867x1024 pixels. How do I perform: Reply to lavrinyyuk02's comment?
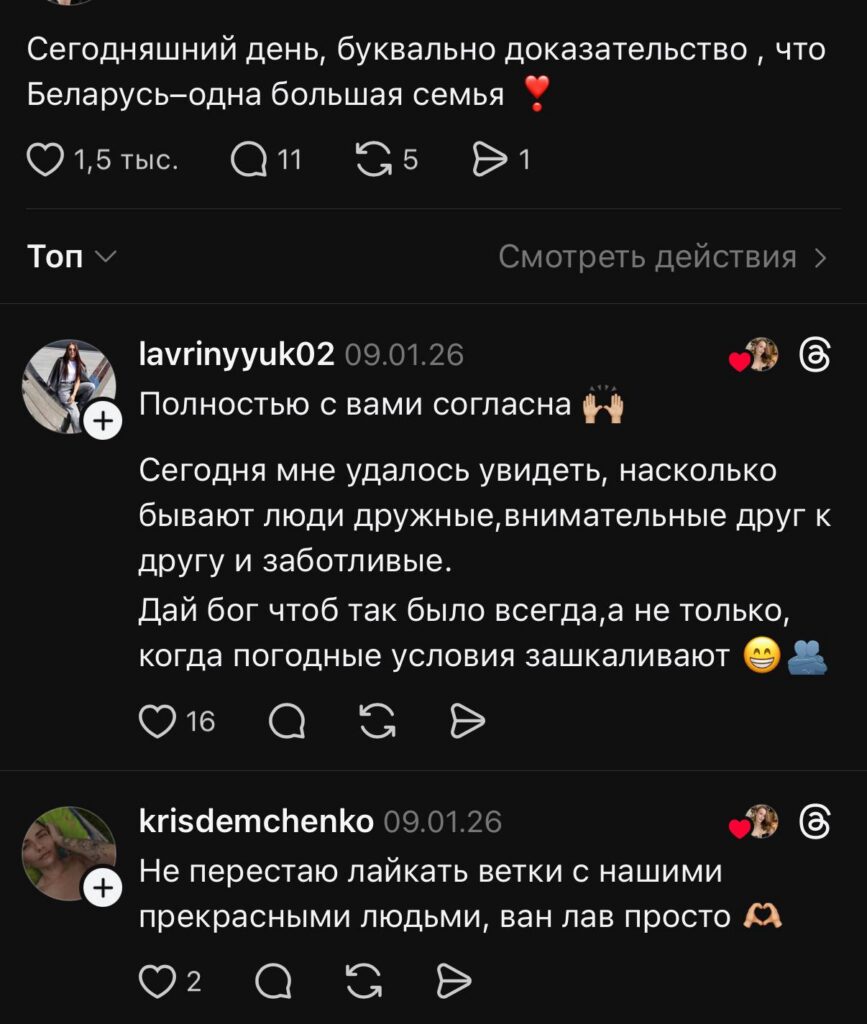287,720
